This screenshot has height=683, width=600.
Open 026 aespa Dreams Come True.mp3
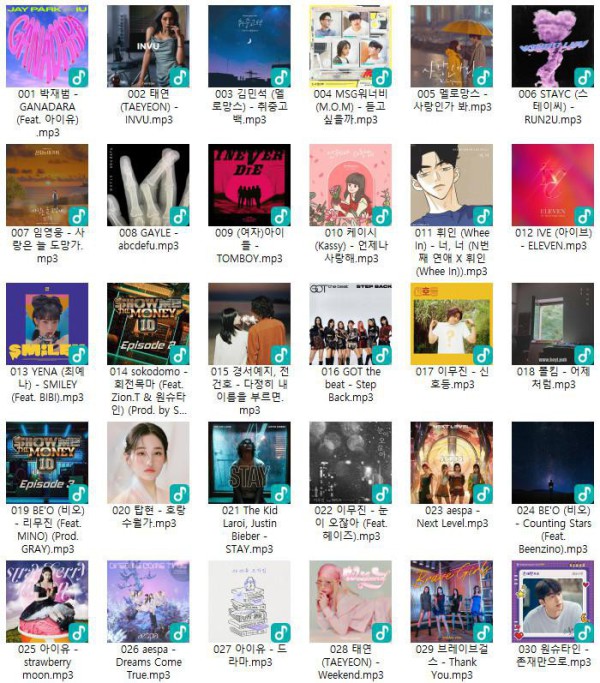click(148, 601)
